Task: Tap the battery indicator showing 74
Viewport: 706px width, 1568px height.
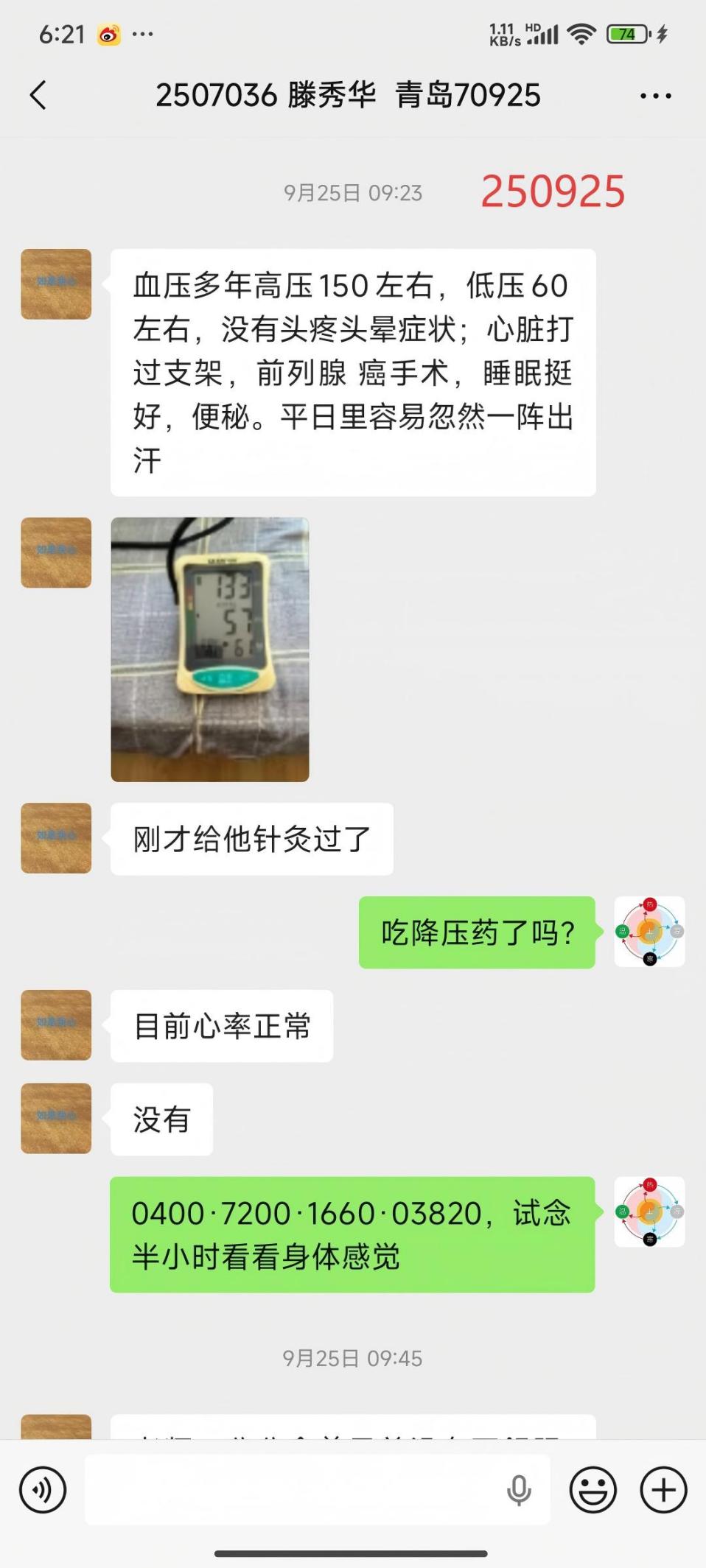Action: 626,32
